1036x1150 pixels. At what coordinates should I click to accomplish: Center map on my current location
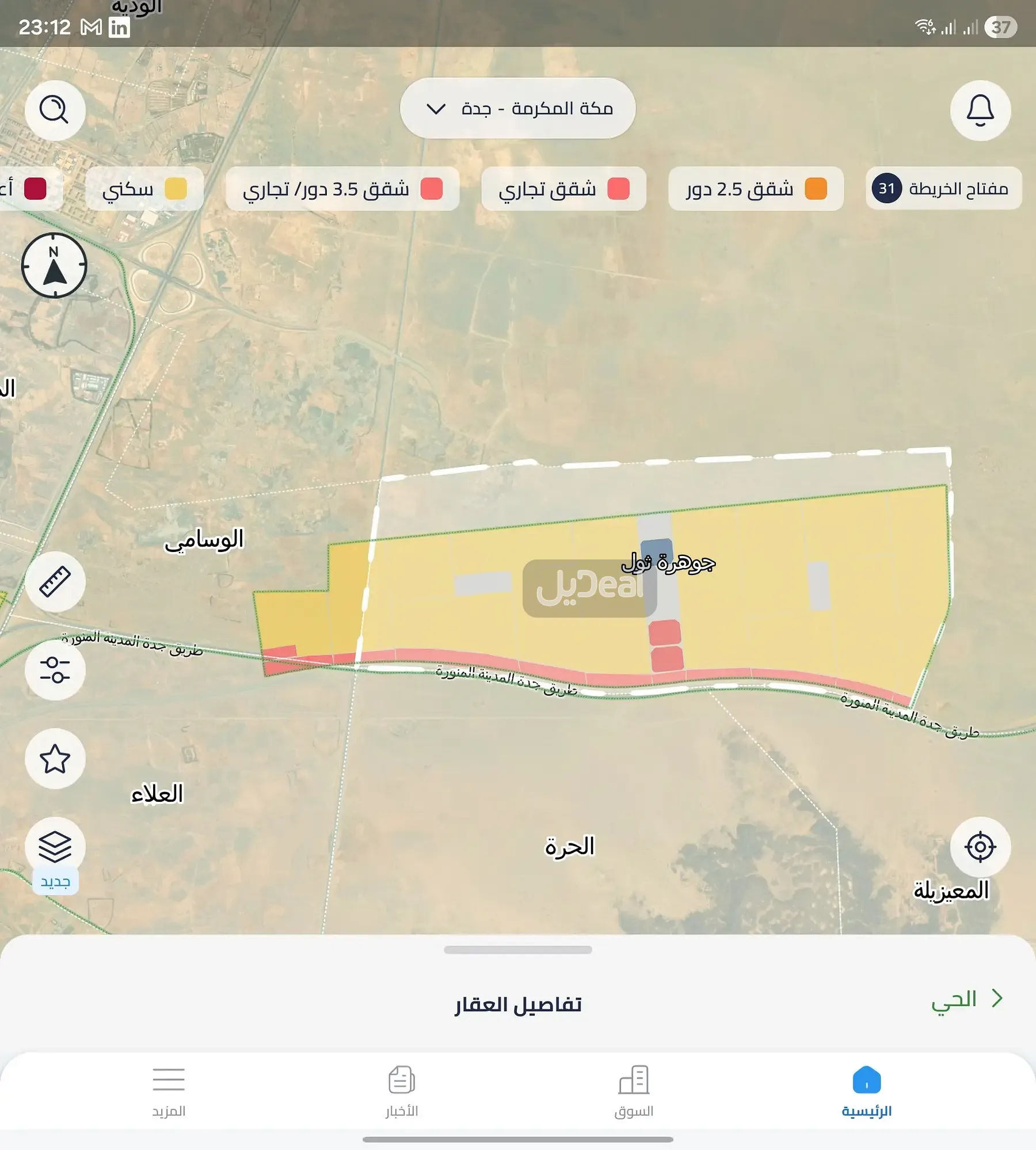(980, 847)
